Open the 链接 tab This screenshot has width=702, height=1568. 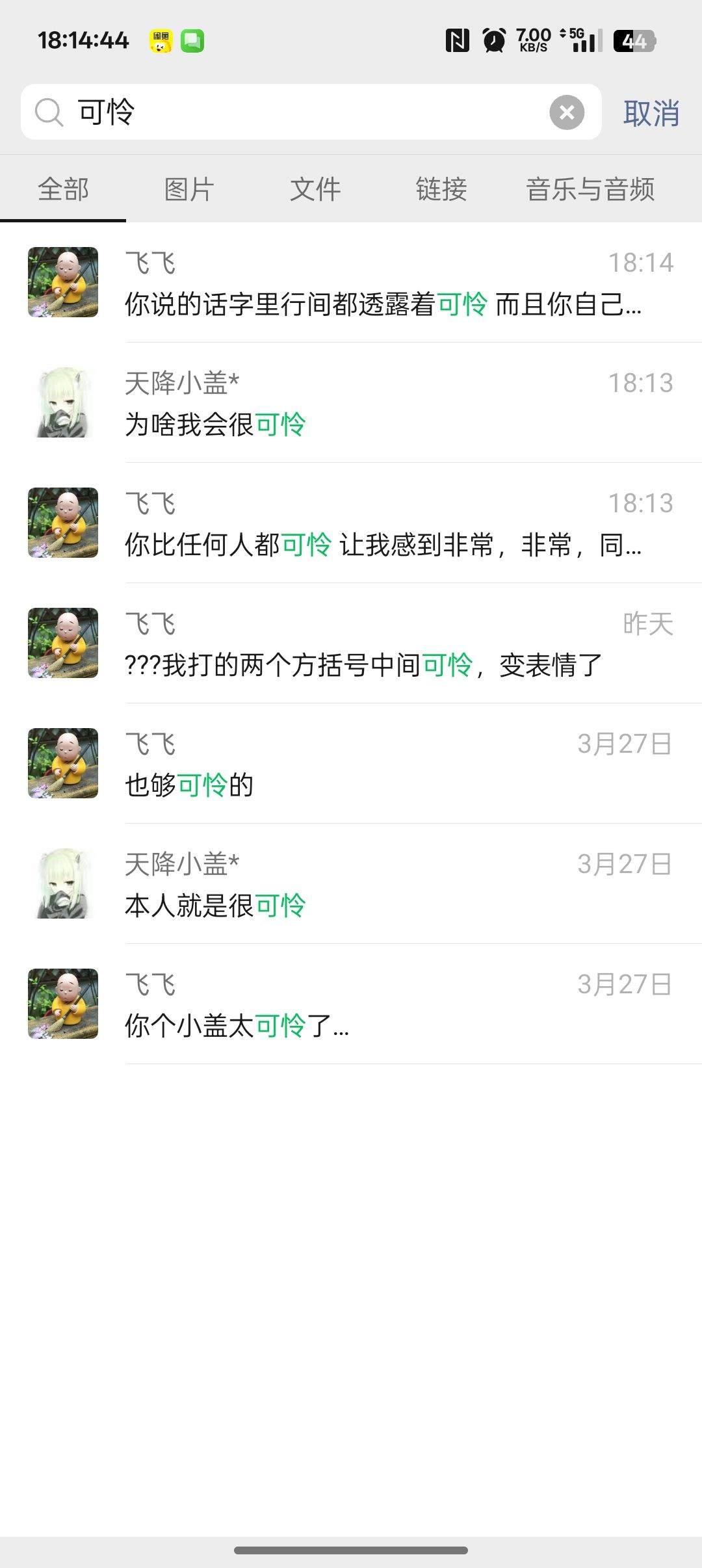(x=441, y=190)
